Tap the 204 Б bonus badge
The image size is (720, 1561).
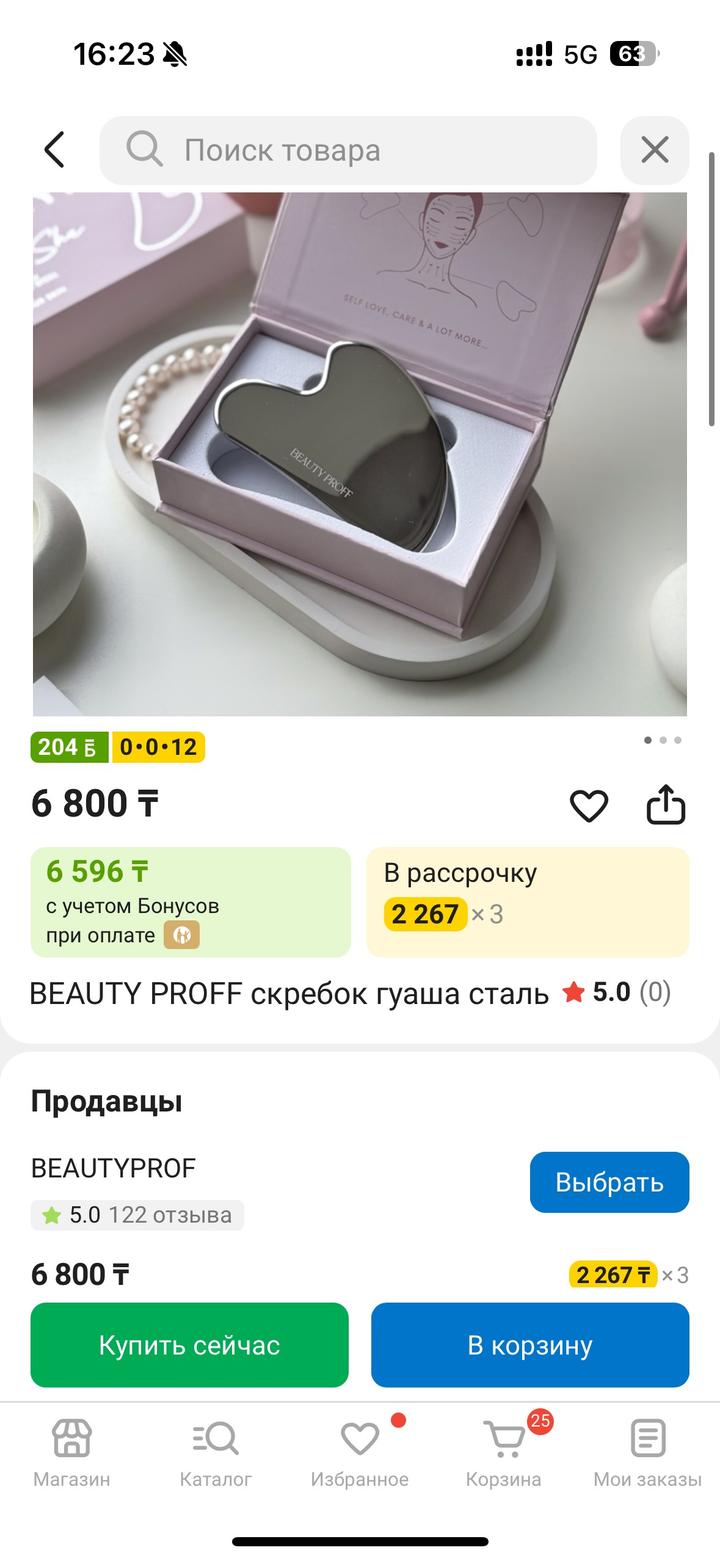66,747
